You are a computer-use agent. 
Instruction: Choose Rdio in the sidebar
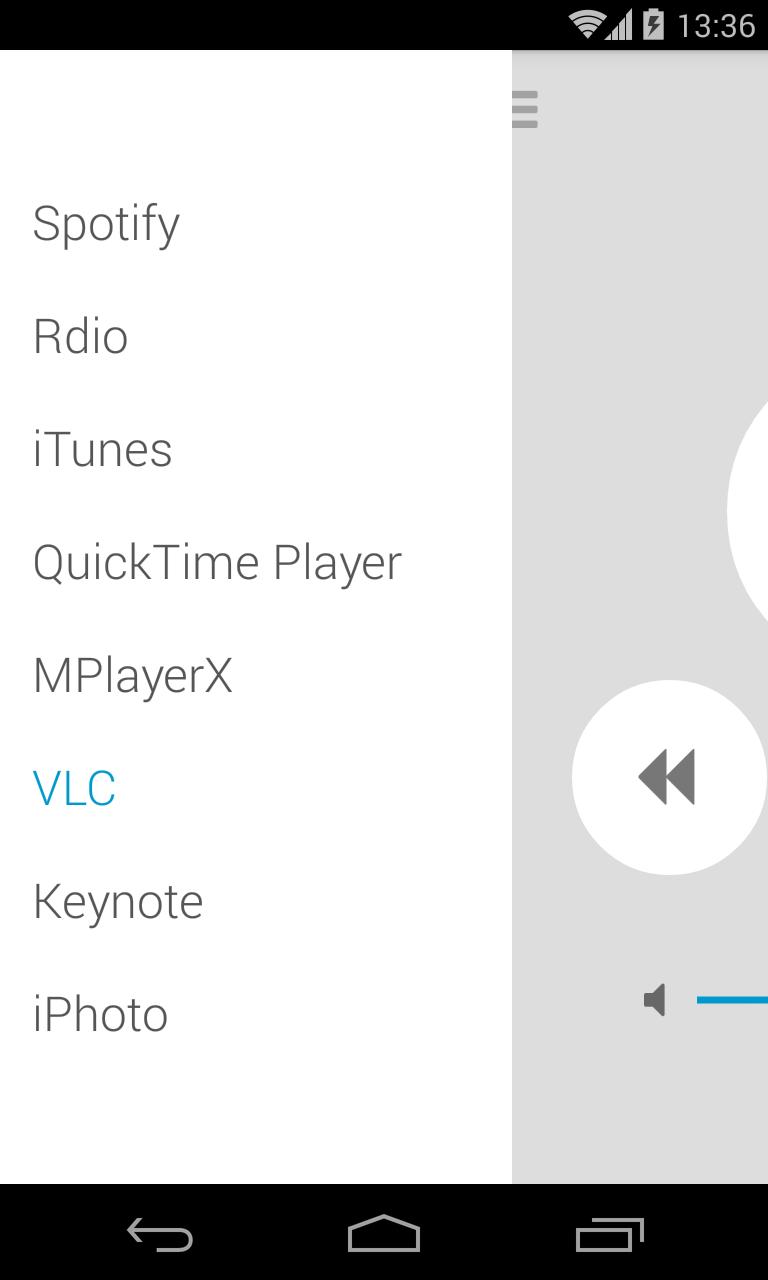coord(80,336)
